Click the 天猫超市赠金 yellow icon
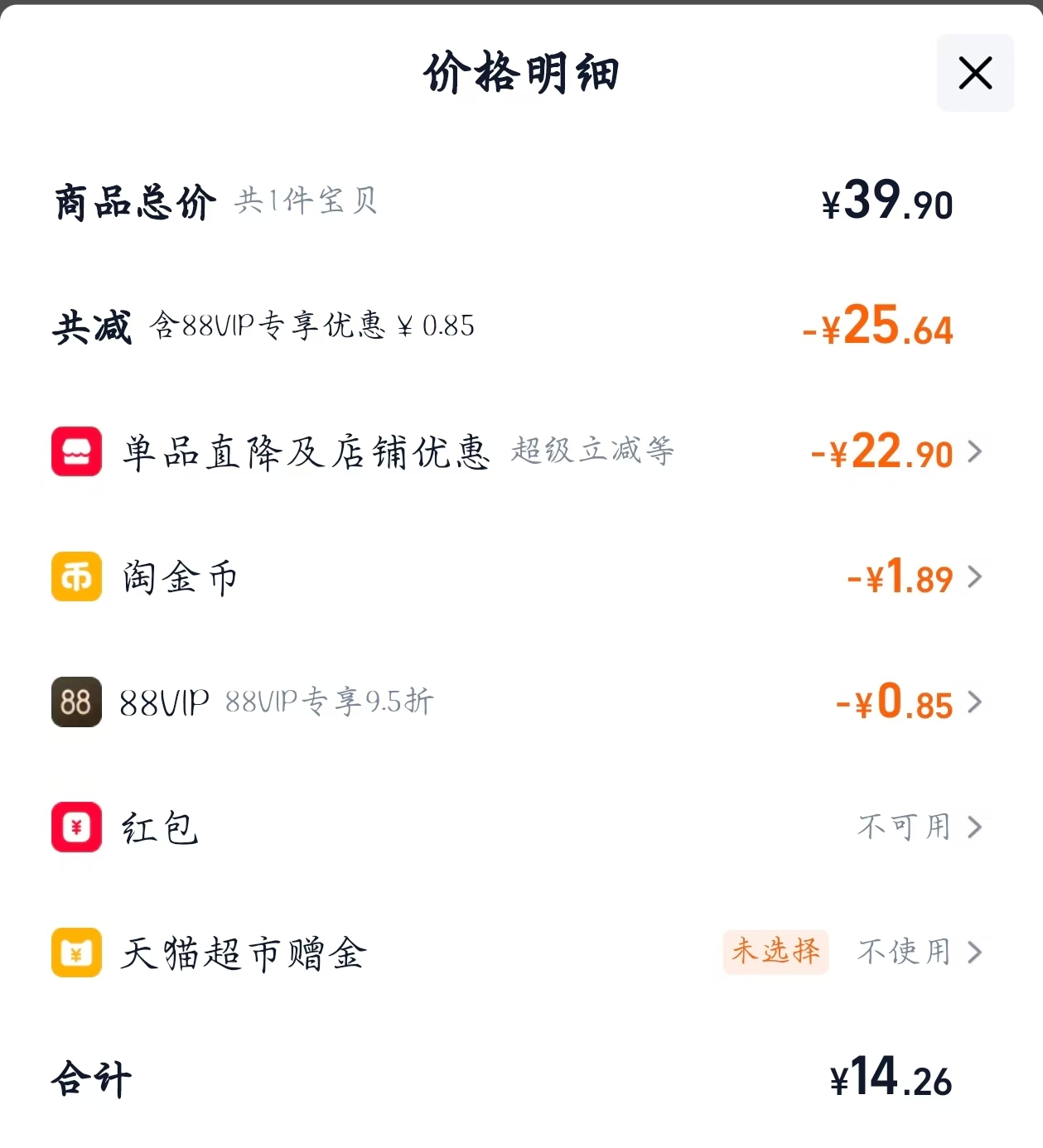Viewport: 1043px width, 1148px height. [76, 953]
